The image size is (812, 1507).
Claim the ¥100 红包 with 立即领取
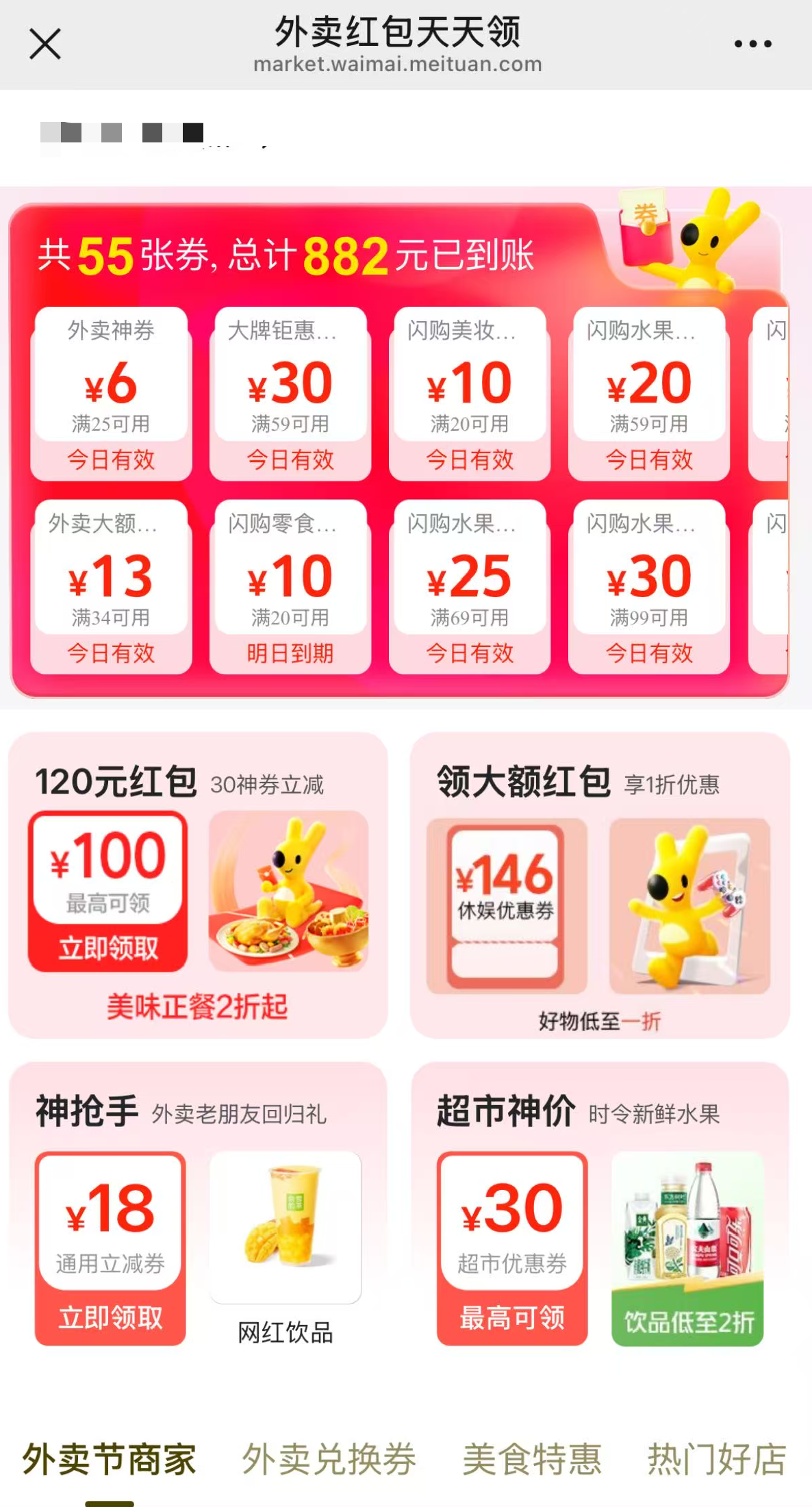(x=108, y=948)
